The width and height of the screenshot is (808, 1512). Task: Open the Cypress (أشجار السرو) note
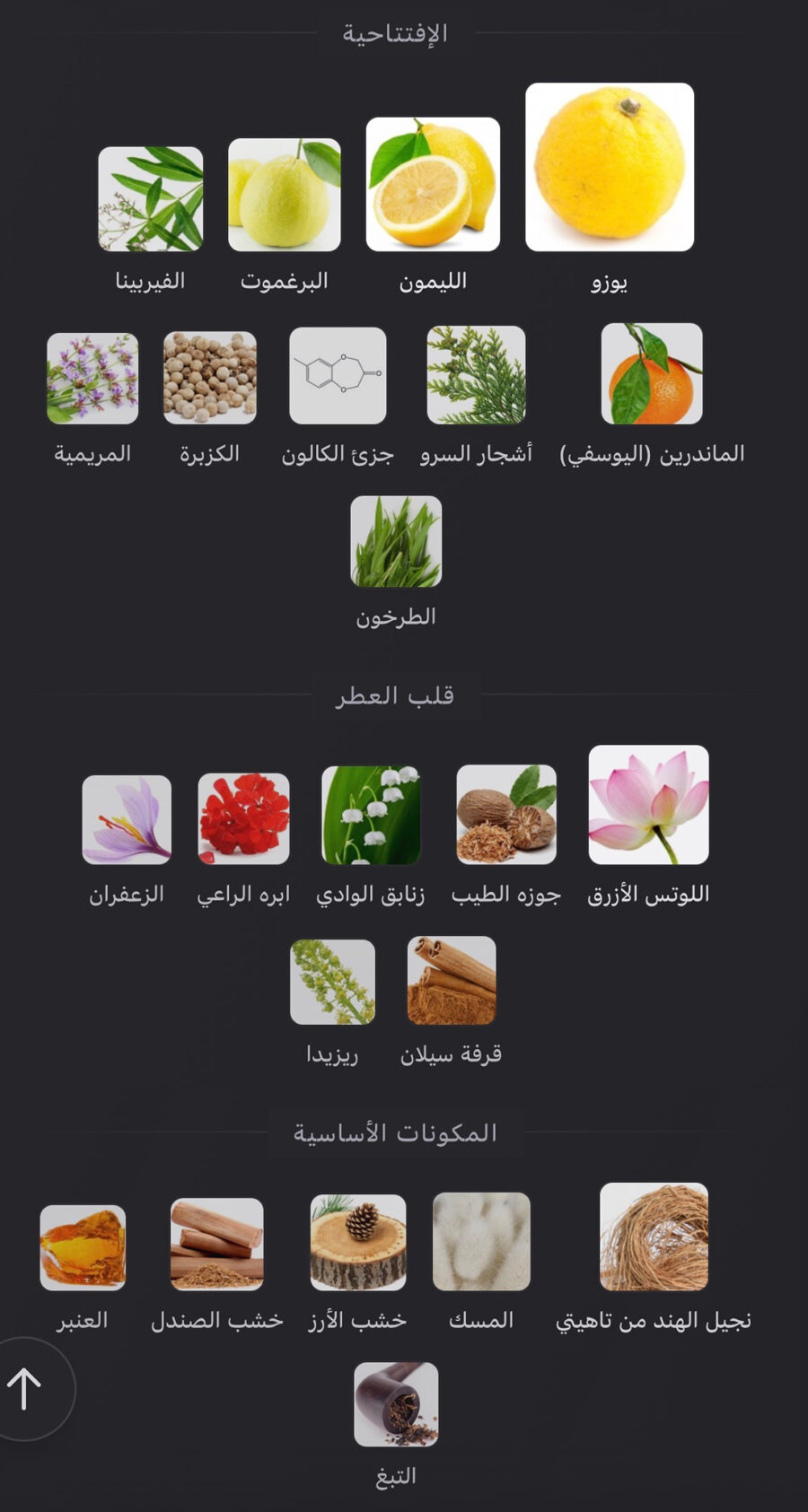coord(476,375)
